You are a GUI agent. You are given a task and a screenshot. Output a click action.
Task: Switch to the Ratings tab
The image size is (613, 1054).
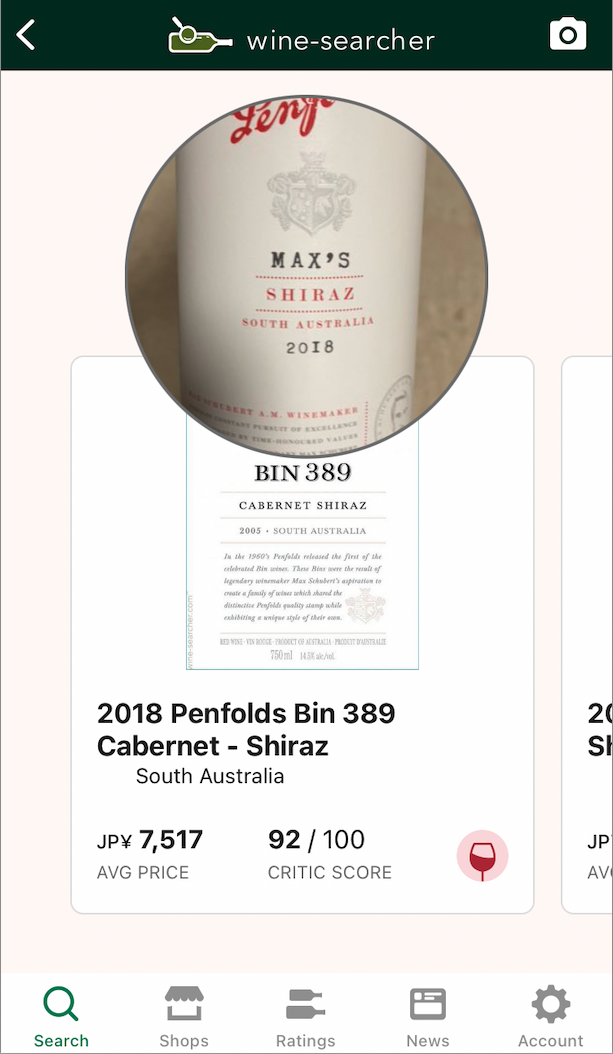pyautogui.click(x=305, y=1016)
